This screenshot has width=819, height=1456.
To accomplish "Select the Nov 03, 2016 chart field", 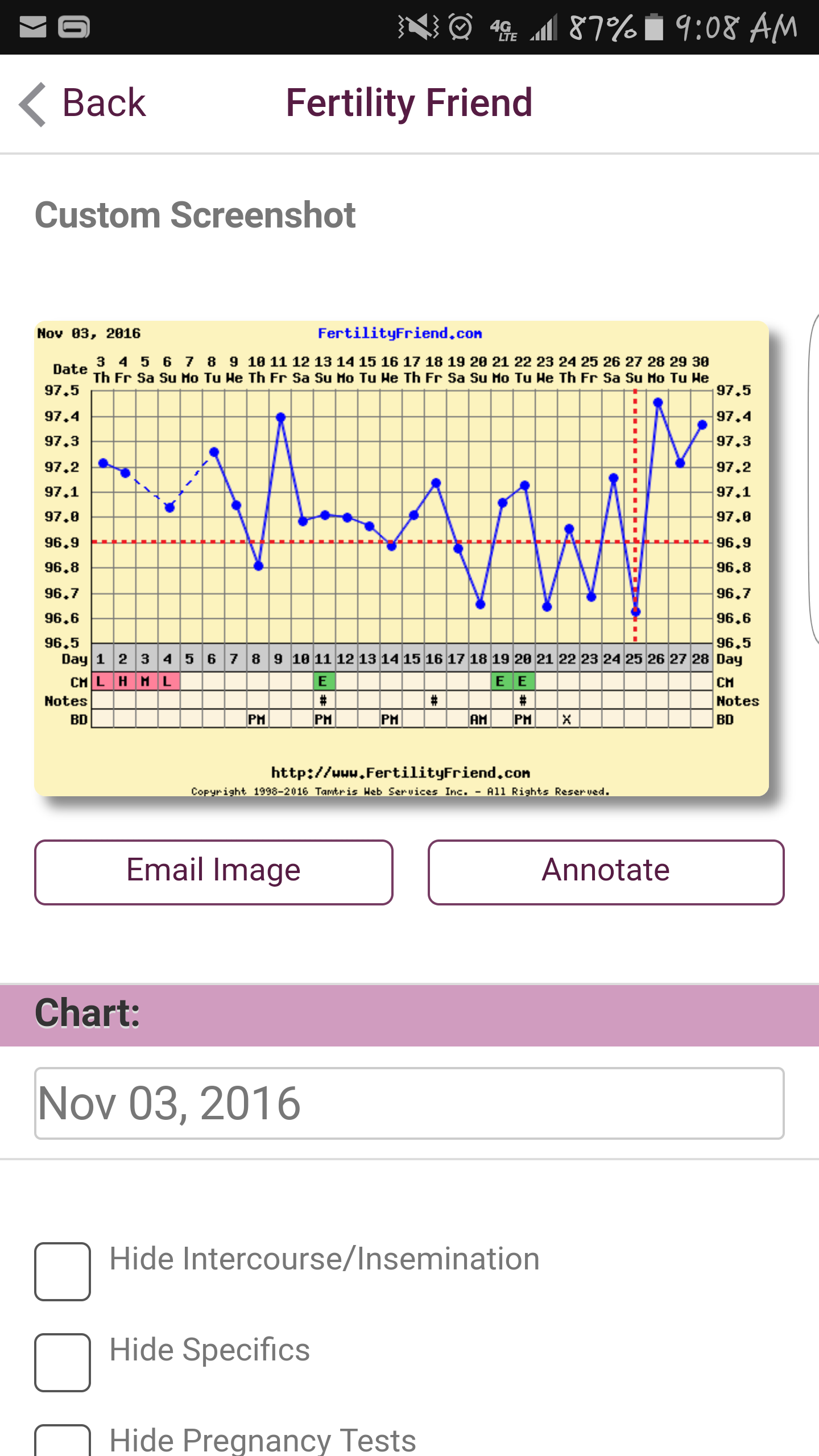I will pos(409,1103).
